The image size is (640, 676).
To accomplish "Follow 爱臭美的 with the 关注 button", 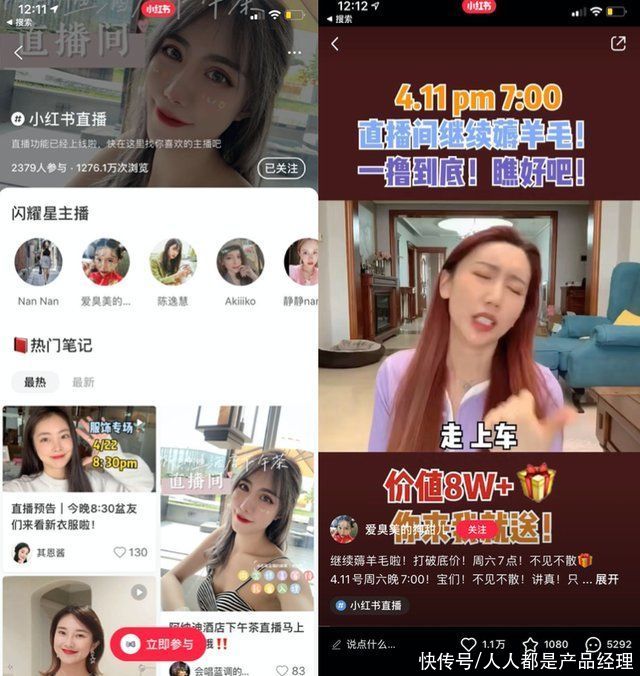I will pyautogui.click(x=477, y=529).
